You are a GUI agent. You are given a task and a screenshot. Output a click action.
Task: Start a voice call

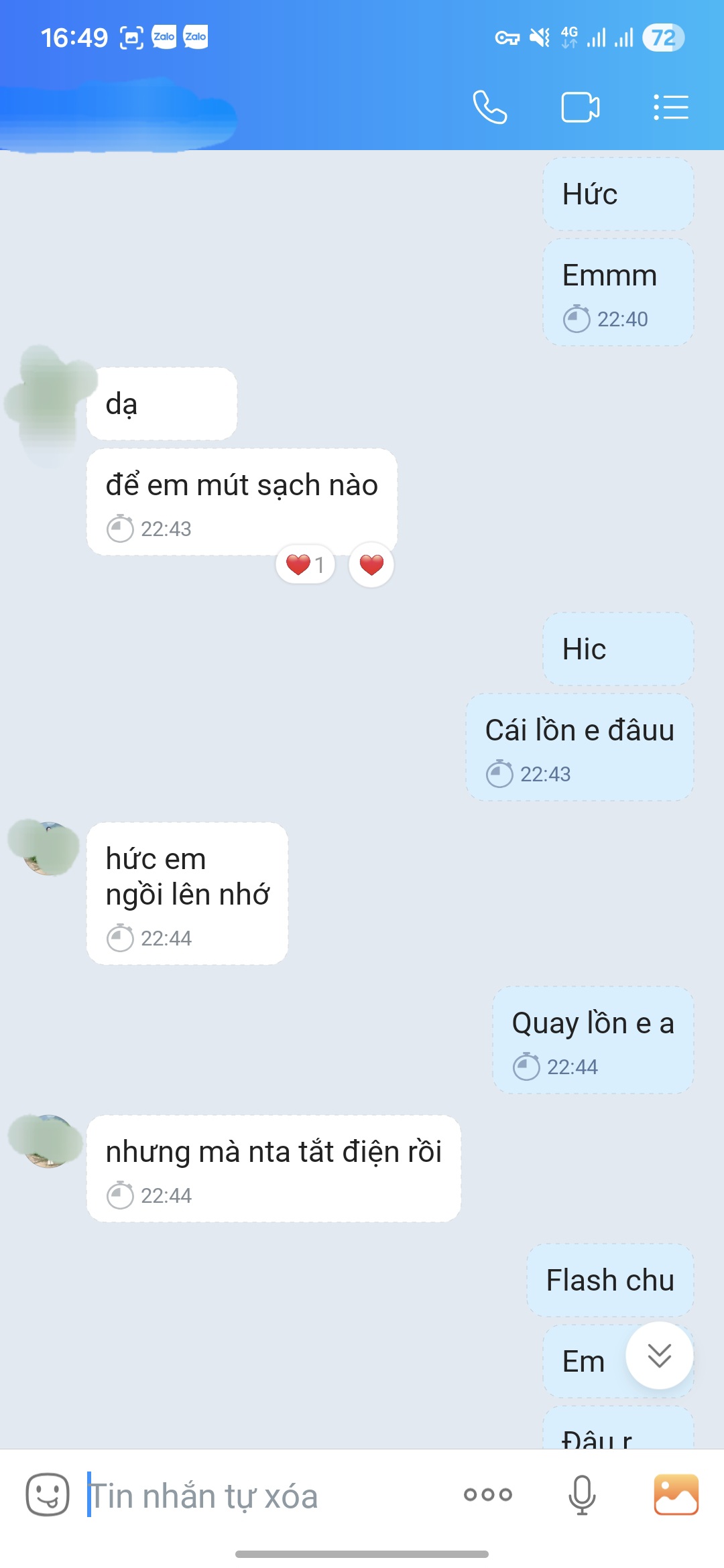tap(490, 107)
